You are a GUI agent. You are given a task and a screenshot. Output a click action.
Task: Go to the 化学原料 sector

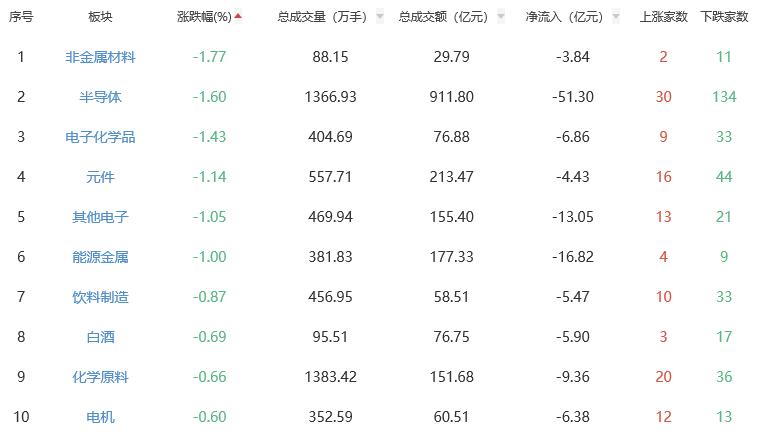(x=100, y=377)
